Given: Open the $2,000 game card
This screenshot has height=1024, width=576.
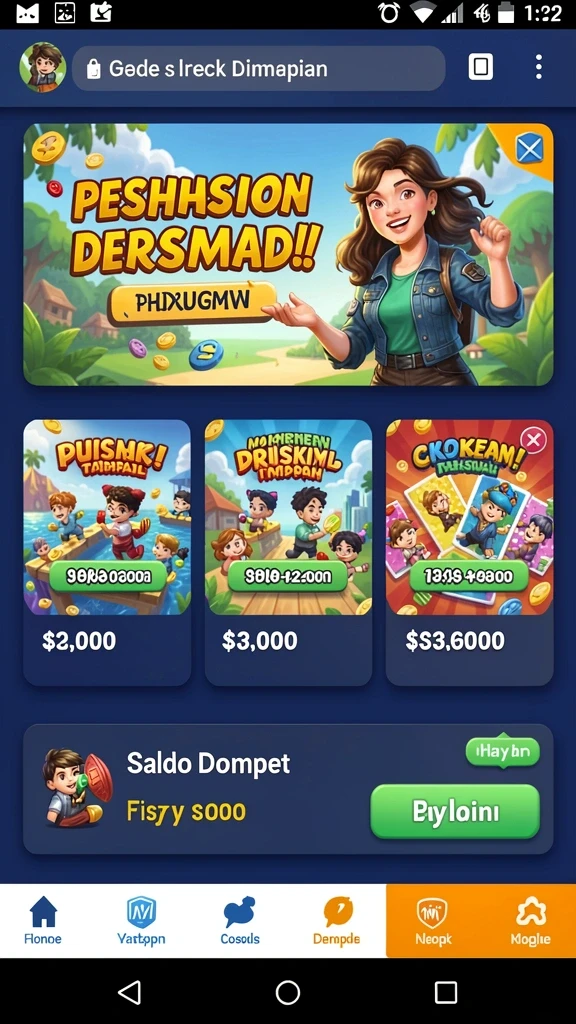Looking at the screenshot, I should point(107,552).
